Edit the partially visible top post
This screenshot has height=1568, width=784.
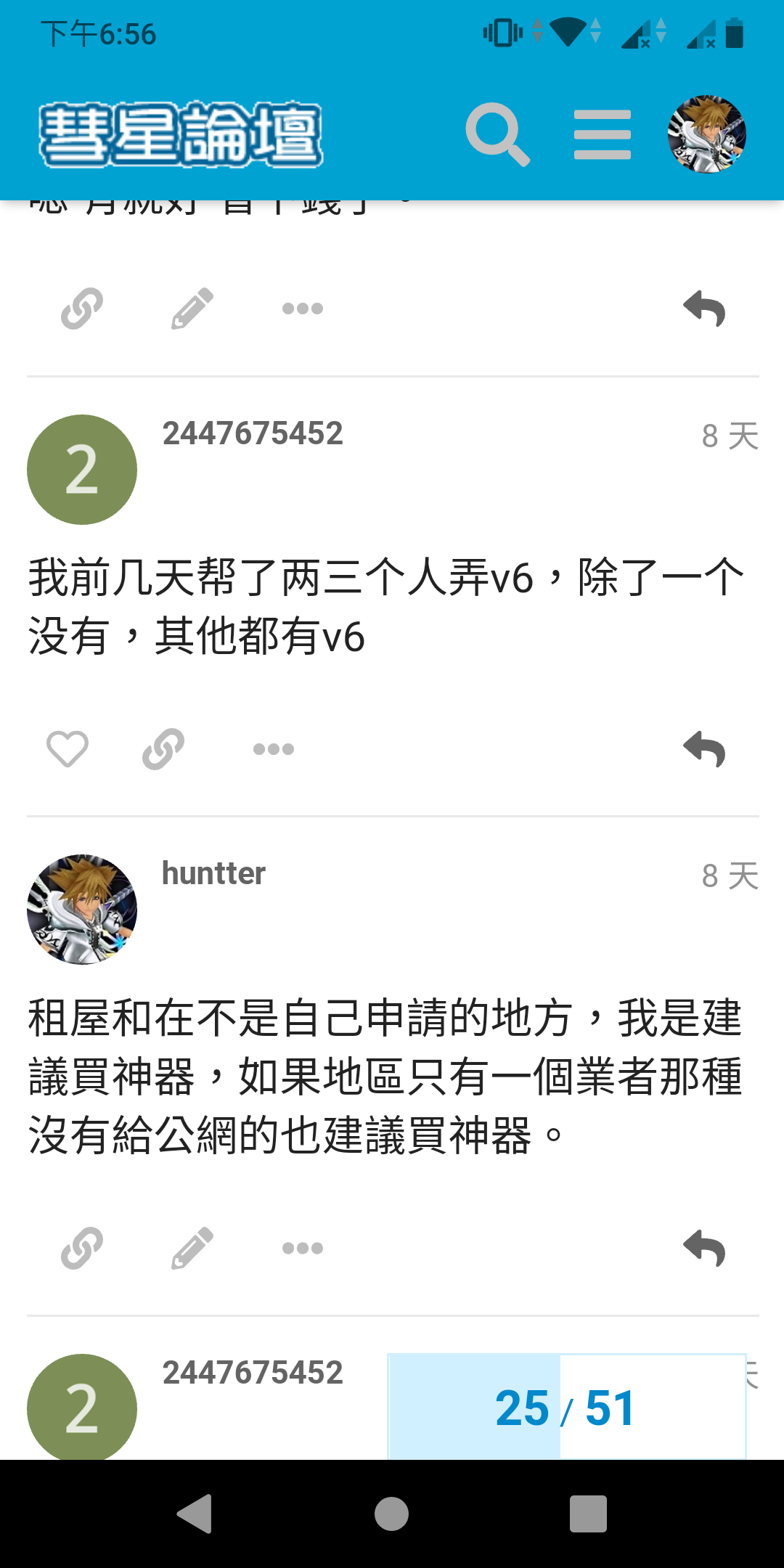[x=192, y=309]
